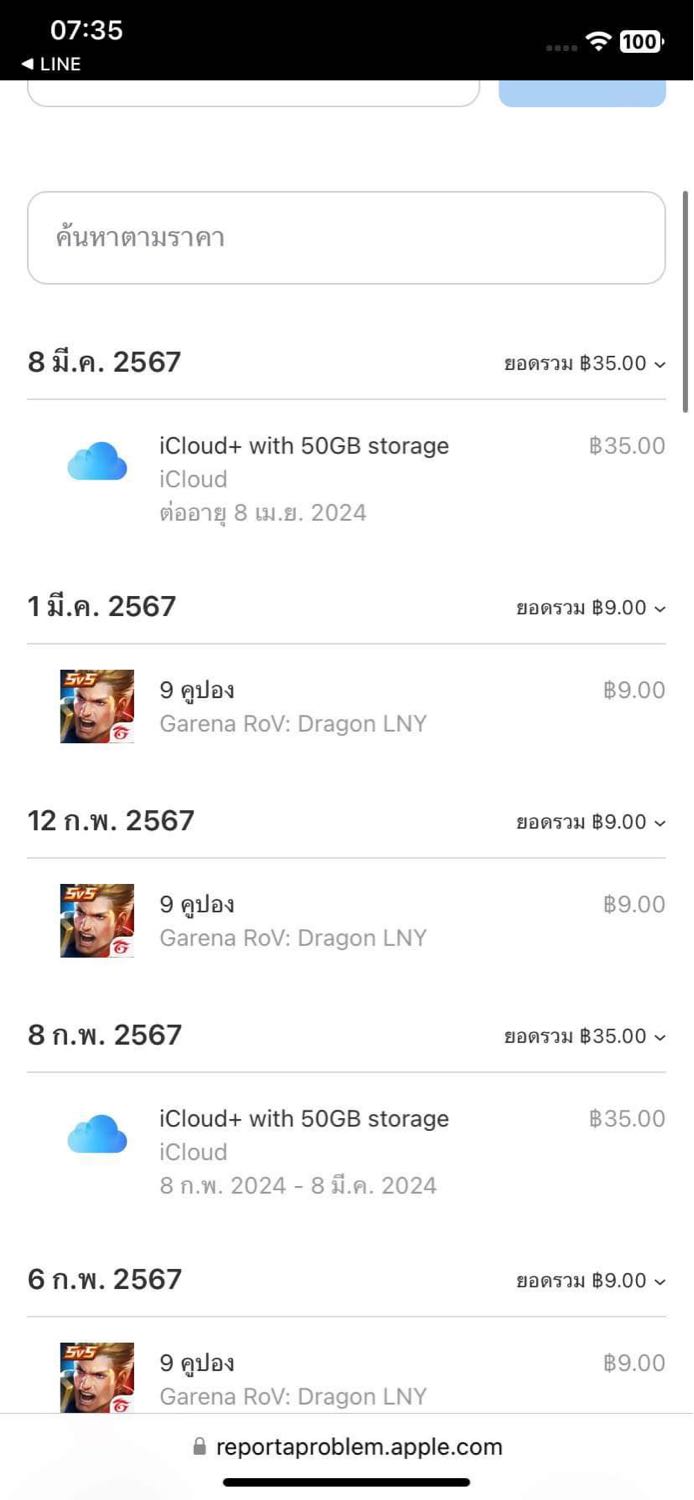Open iCloud+ purchase dated 8 ก.พ. 2024 - 8 มี.ค. 2024
Image resolution: width=694 pixels, height=1500 pixels.
point(346,1152)
